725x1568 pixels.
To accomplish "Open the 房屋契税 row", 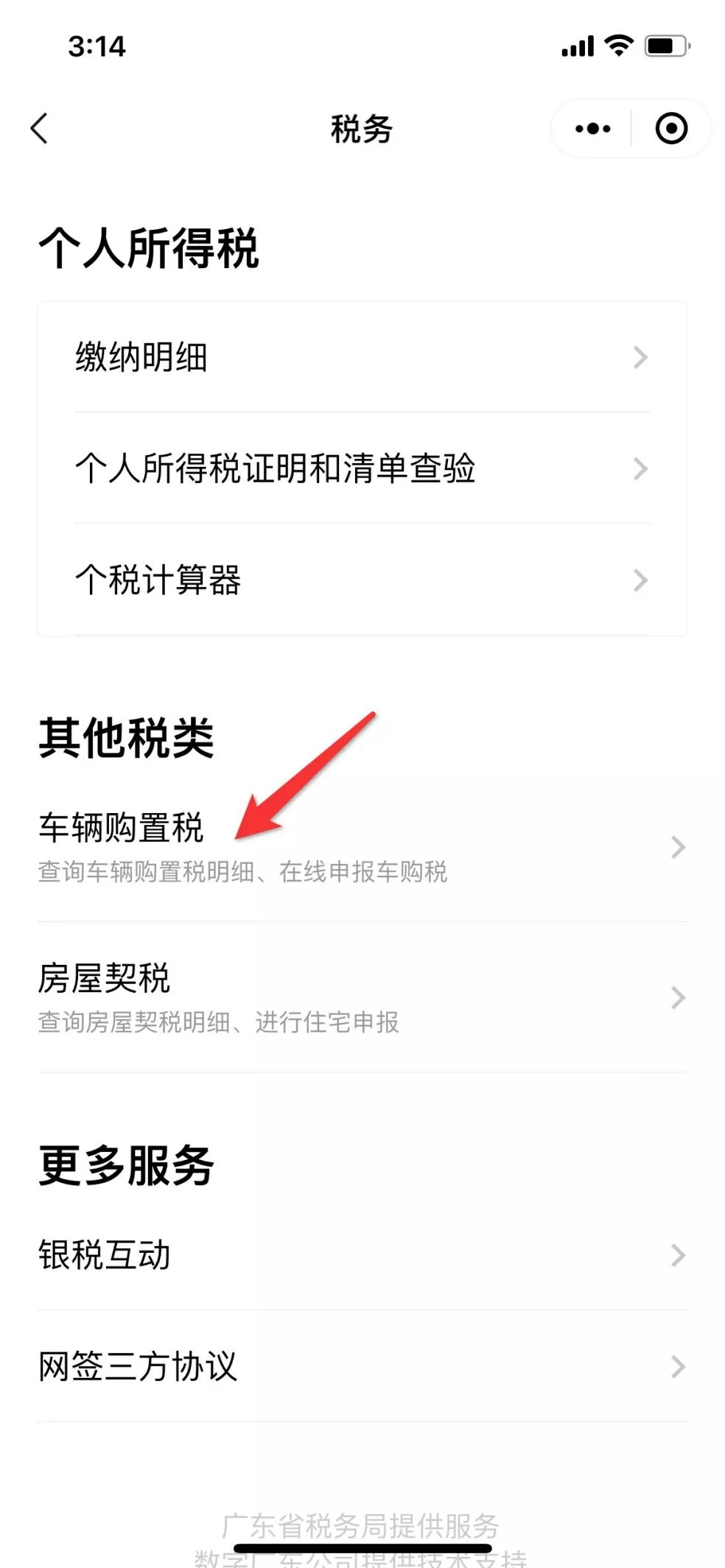I will coord(361,997).
